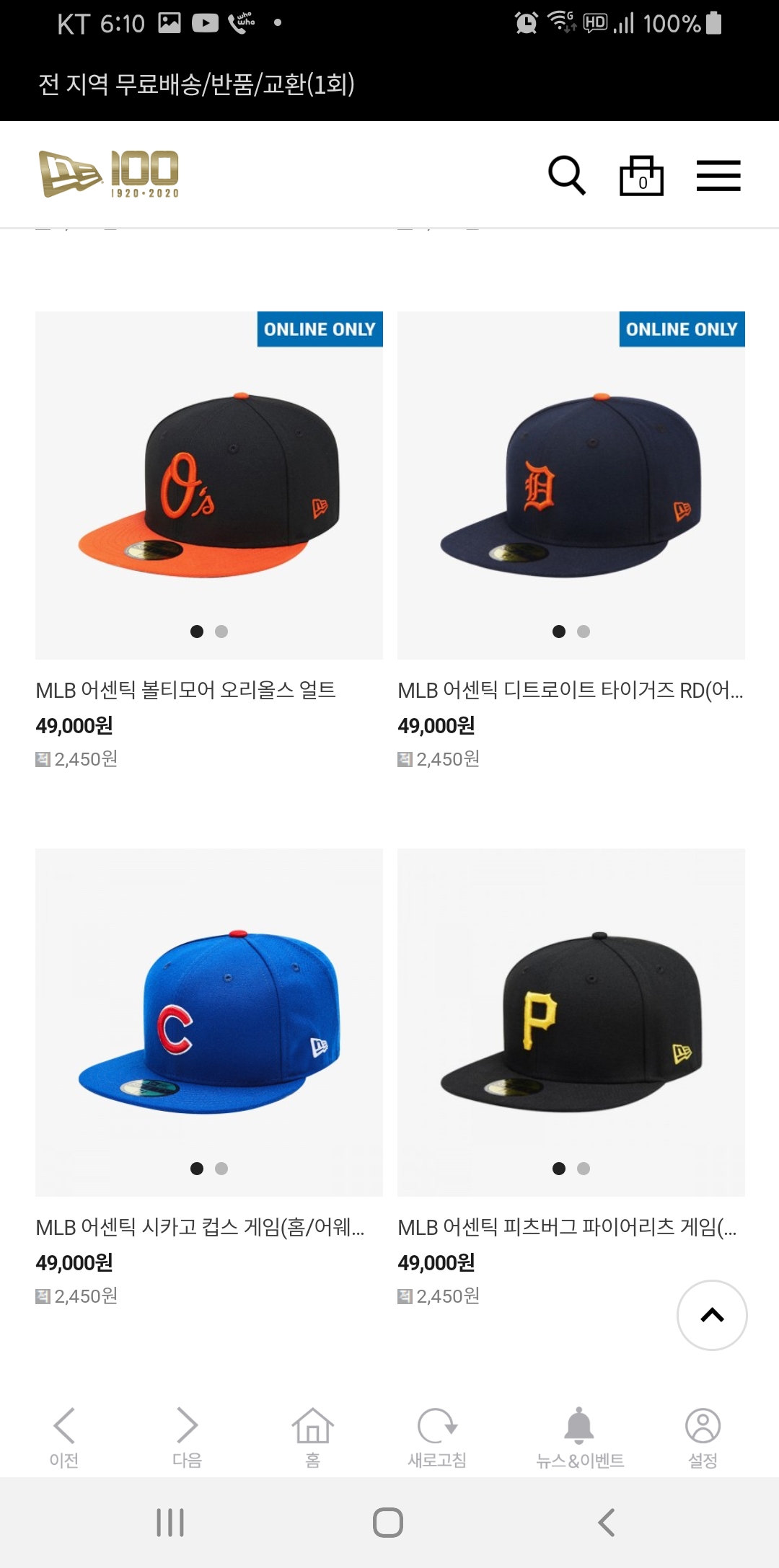Screen dimensions: 779x1568
Task: Open the shopping cart icon
Action: (641, 175)
